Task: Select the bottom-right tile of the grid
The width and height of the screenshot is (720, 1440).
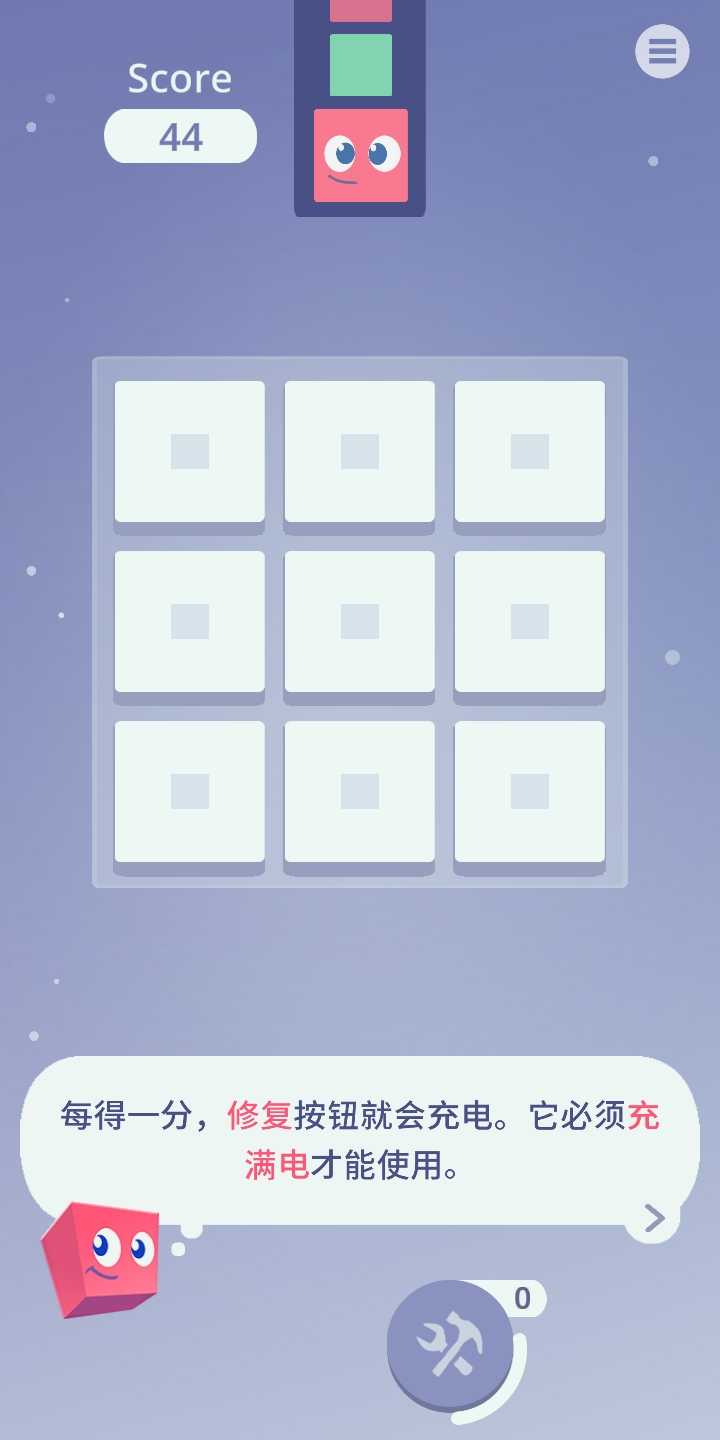Action: pos(530,791)
